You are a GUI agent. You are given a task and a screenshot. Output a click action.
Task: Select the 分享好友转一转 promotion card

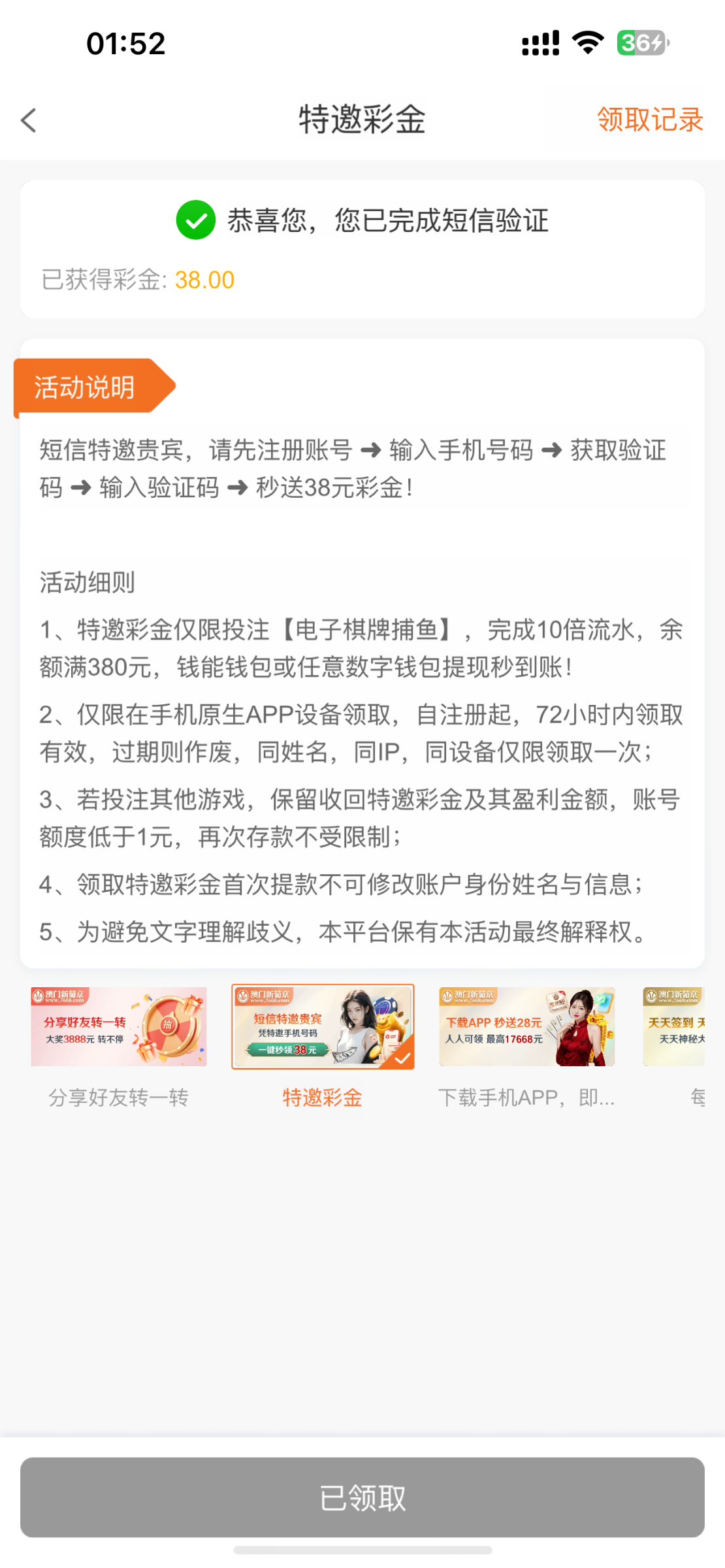pyautogui.click(x=119, y=1026)
